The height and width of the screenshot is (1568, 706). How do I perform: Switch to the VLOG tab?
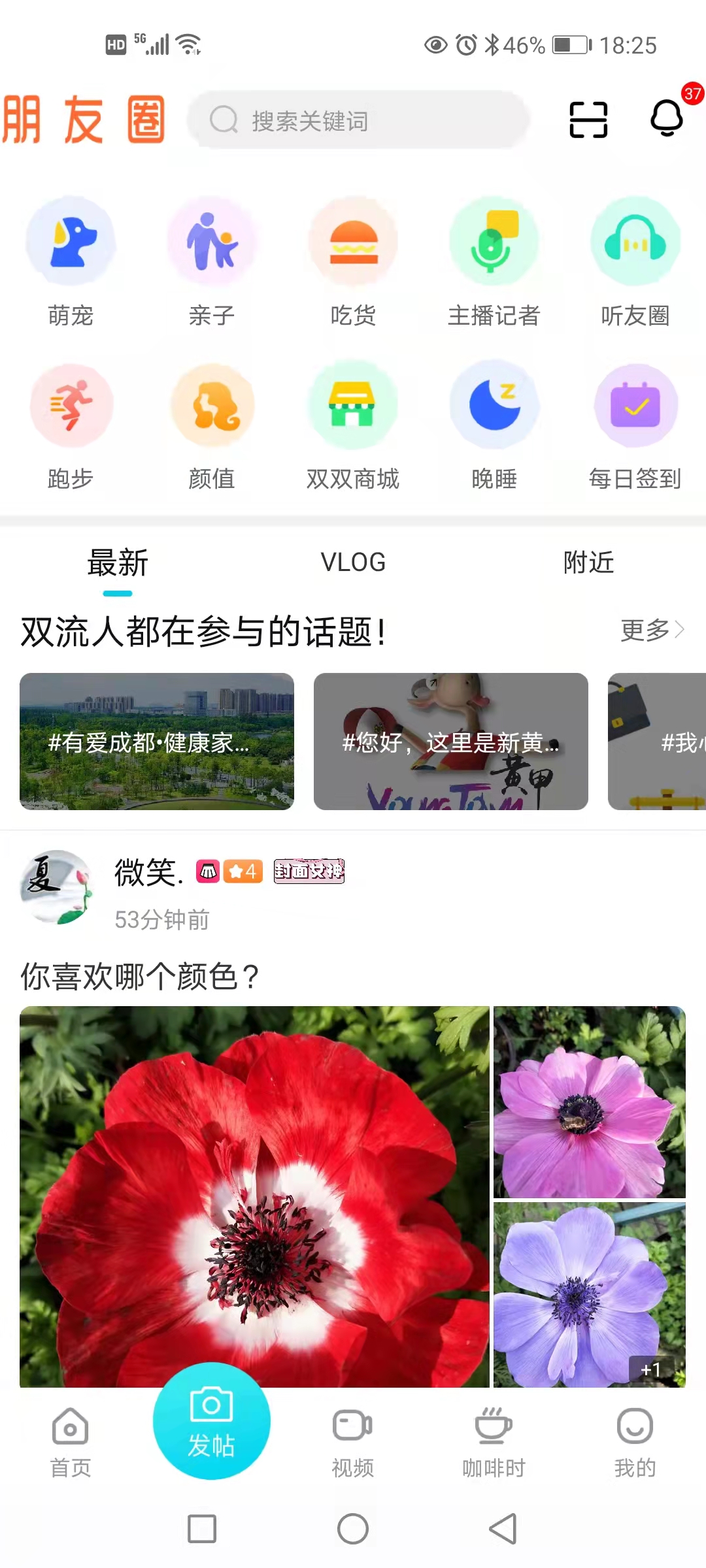pyautogui.click(x=352, y=563)
